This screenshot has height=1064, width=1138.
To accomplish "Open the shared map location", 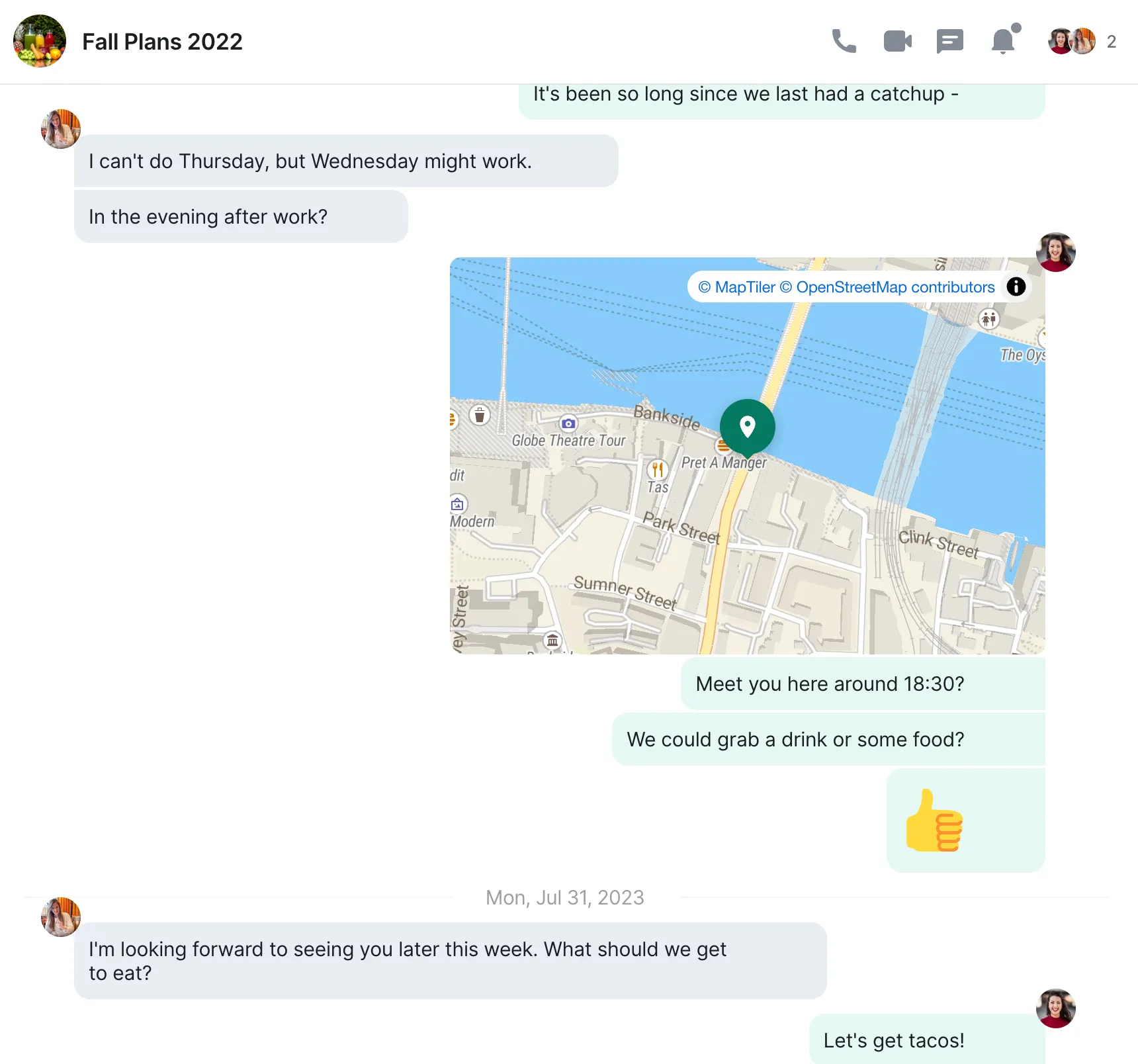I will pyautogui.click(x=748, y=456).
